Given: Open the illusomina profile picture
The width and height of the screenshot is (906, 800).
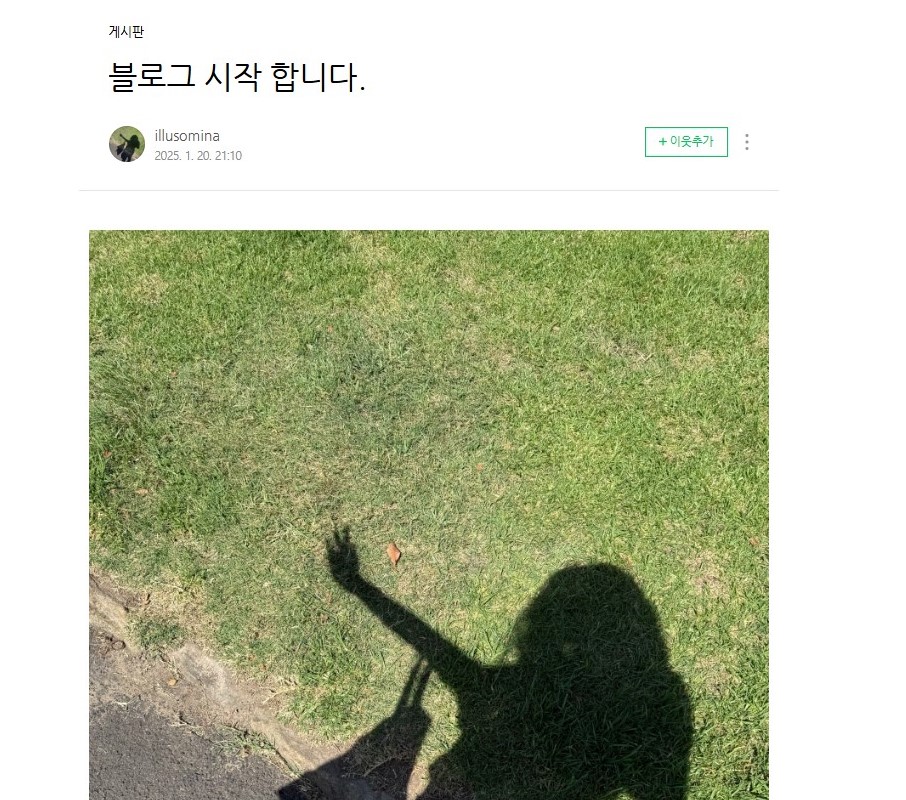Looking at the screenshot, I should click(x=127, y=144).
